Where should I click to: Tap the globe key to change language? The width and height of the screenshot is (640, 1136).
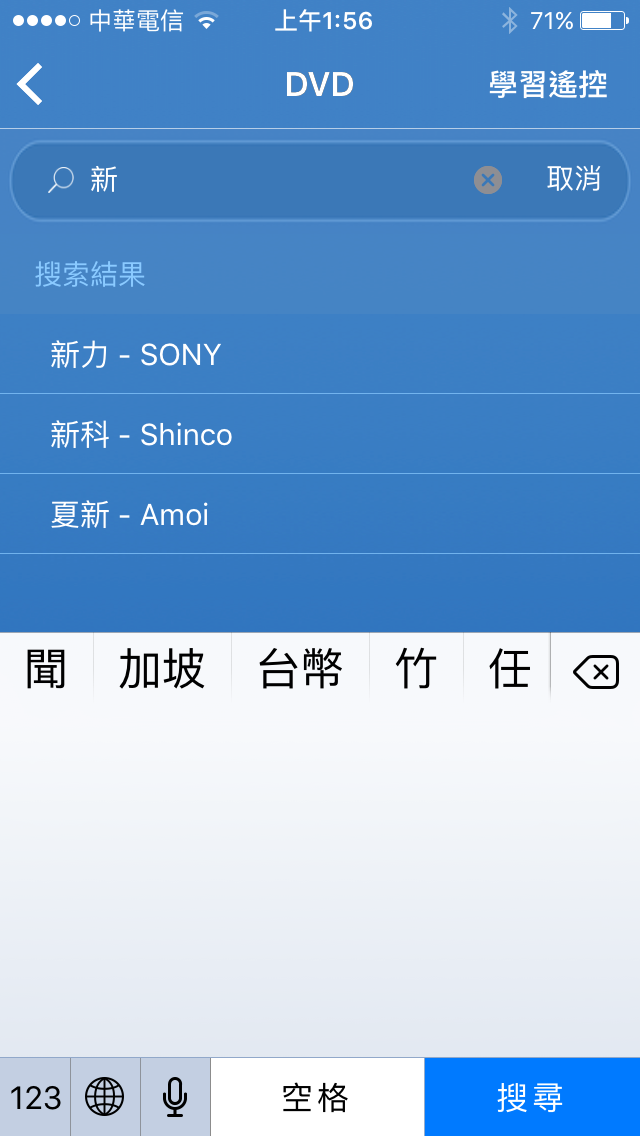tap(105, 1097)
